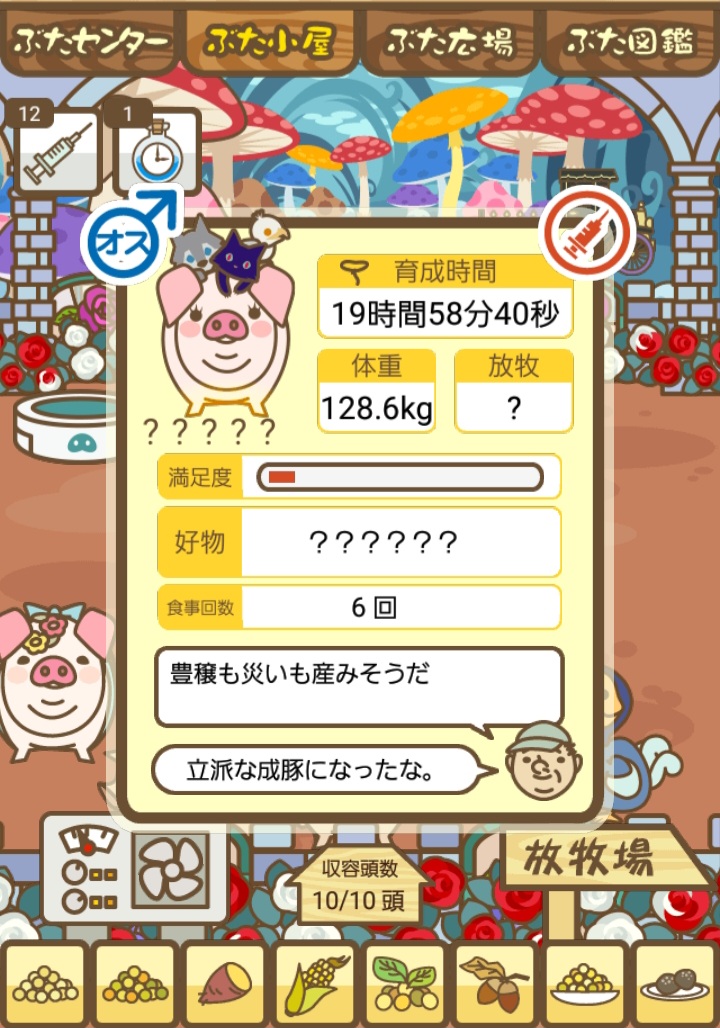Screen dimensions: 720x1028
Task: Feed the pig sweet potato
Action: click(x=227, y=985)
